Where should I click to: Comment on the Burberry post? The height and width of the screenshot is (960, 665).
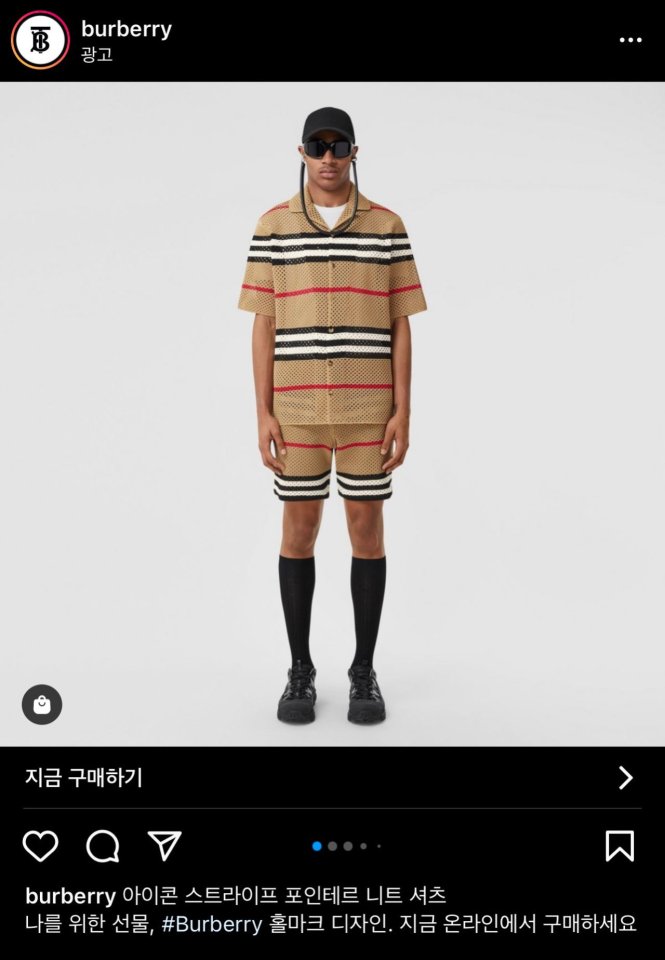pos(103,846)
